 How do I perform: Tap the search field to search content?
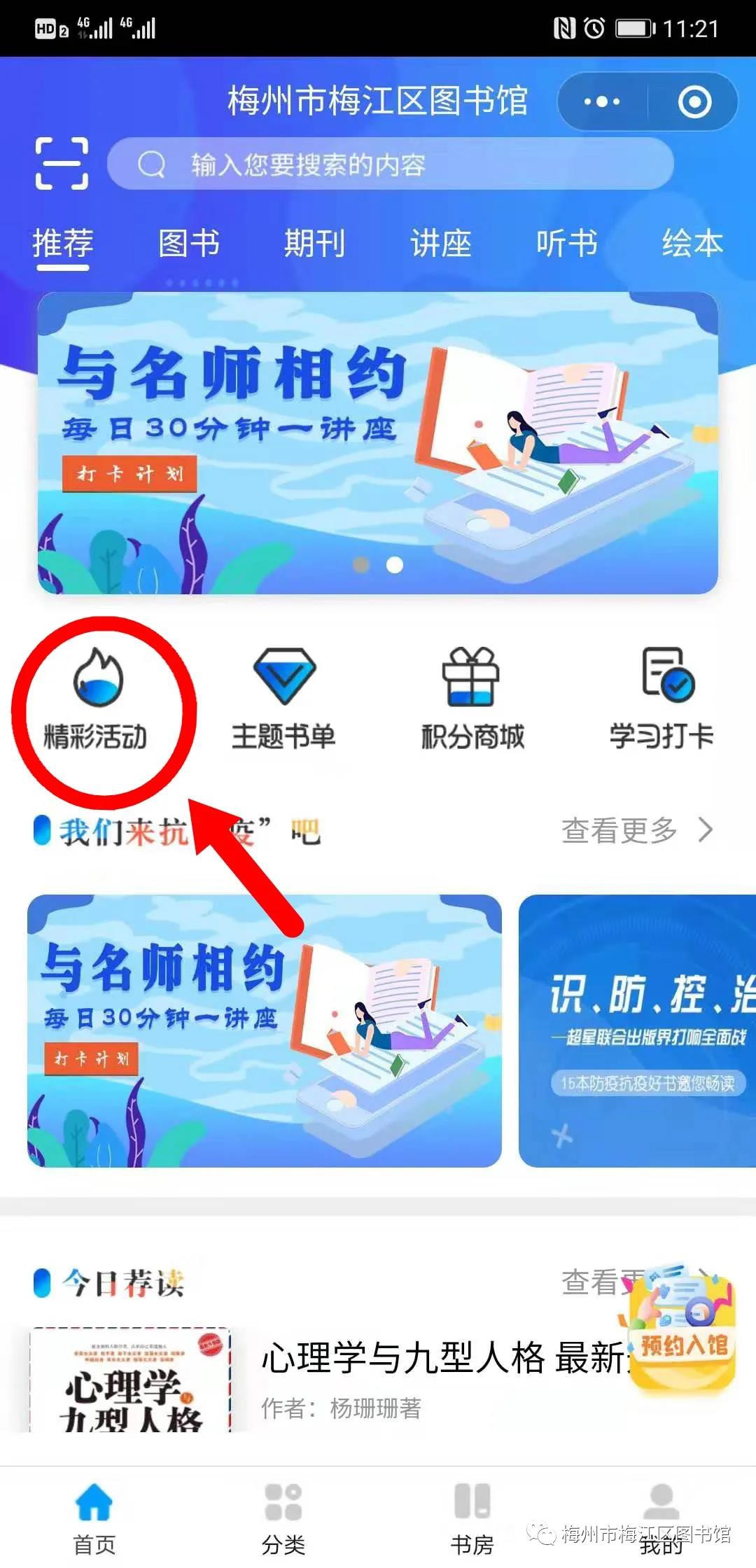tap(391, 164)
